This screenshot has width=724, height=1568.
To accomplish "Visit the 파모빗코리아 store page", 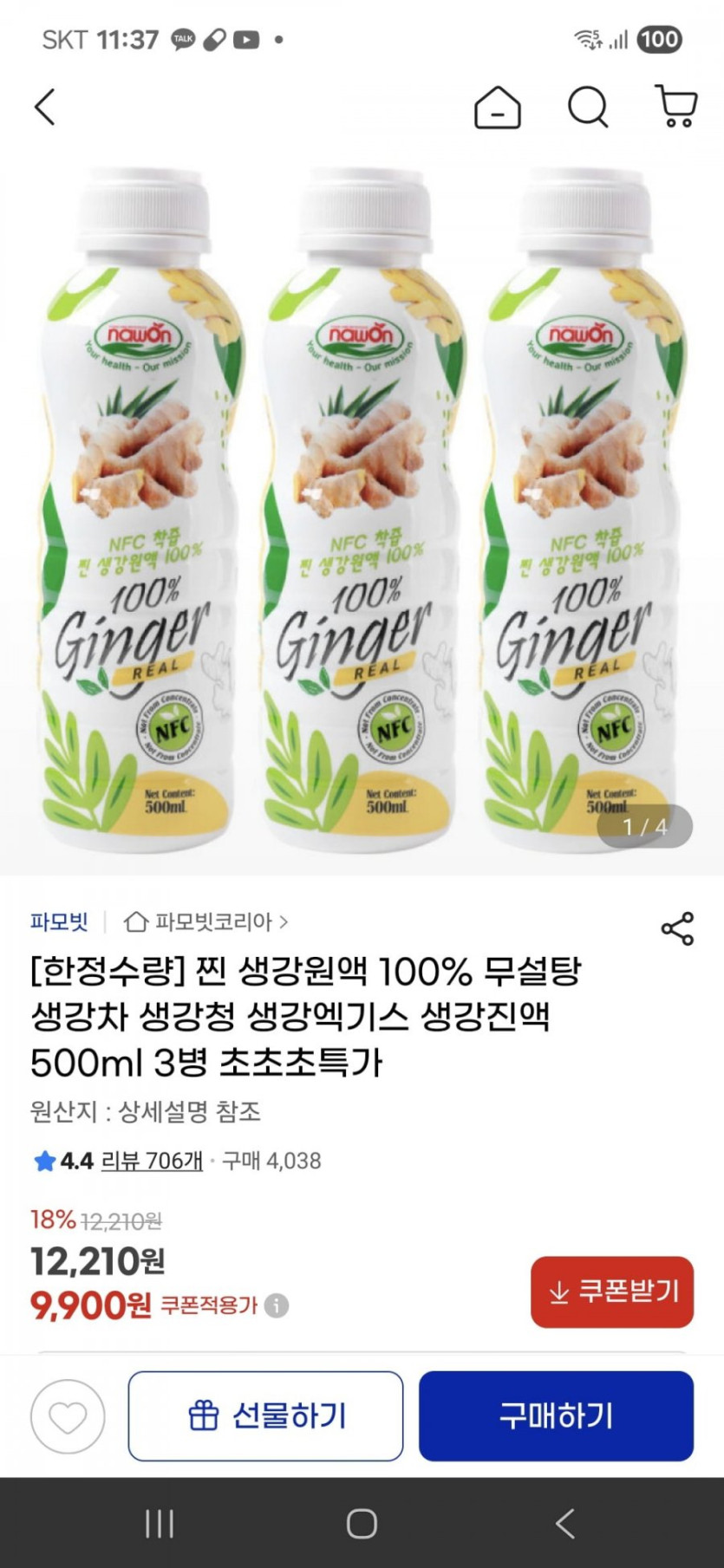I will click(x=206, y=921).
